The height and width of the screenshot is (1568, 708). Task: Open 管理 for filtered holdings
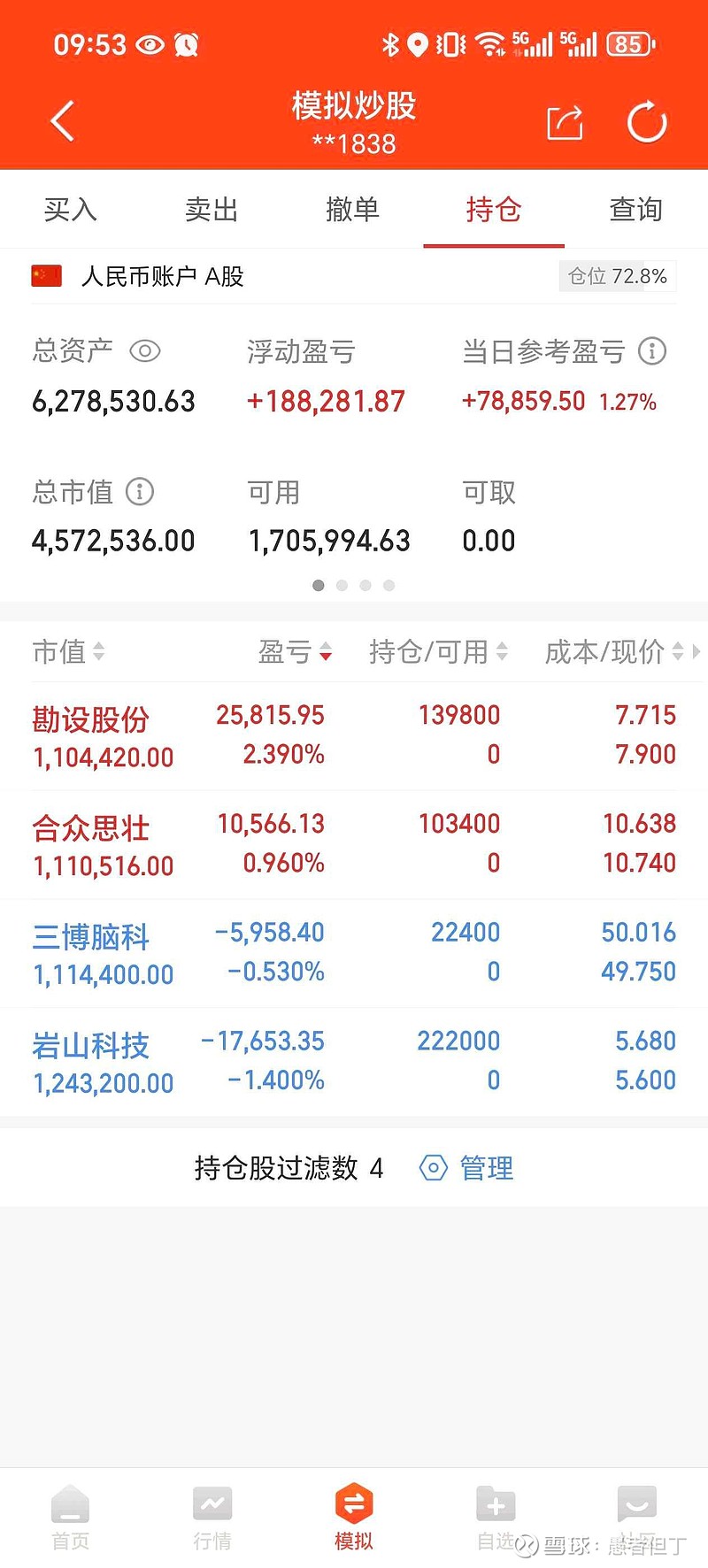click(466, 1168)
